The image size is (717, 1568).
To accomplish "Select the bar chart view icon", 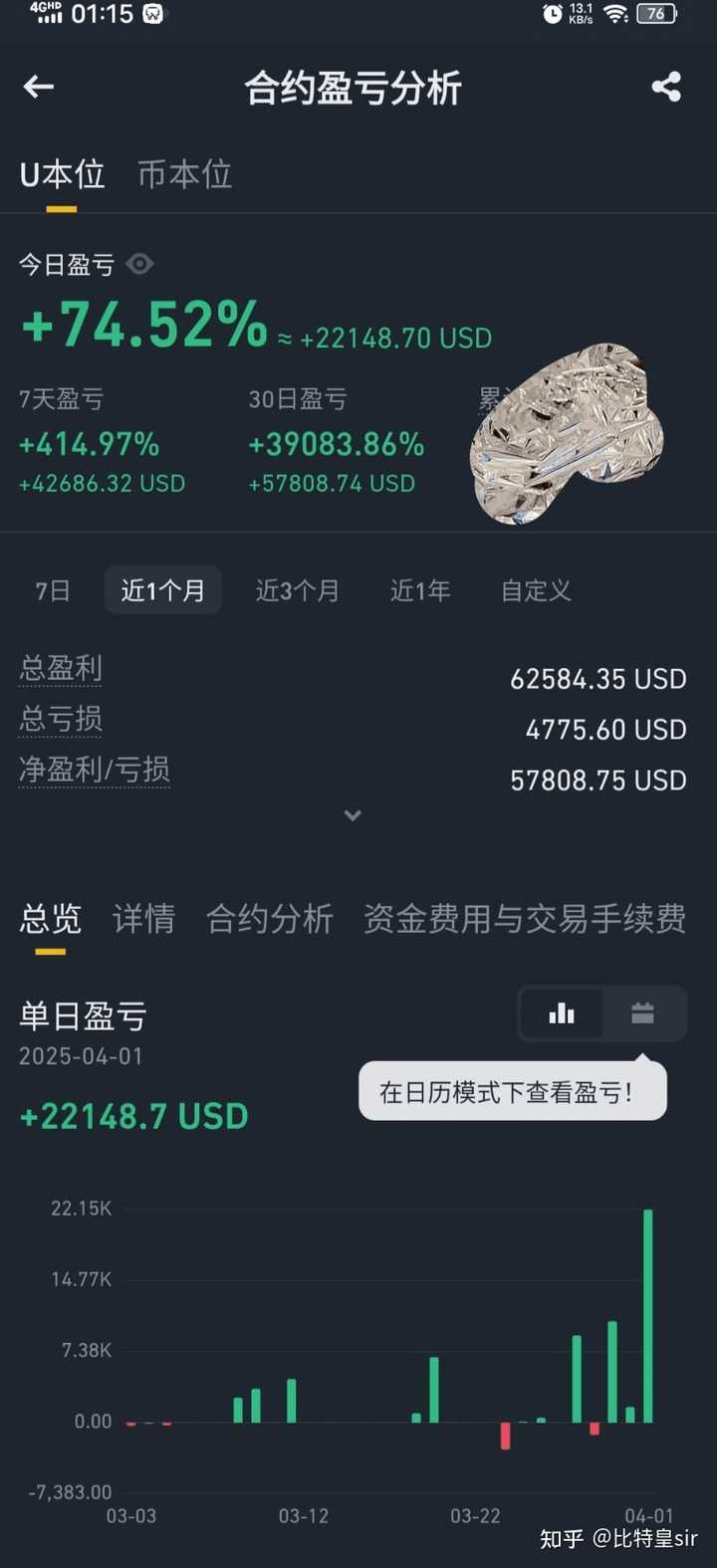I will click(562, 1013).
